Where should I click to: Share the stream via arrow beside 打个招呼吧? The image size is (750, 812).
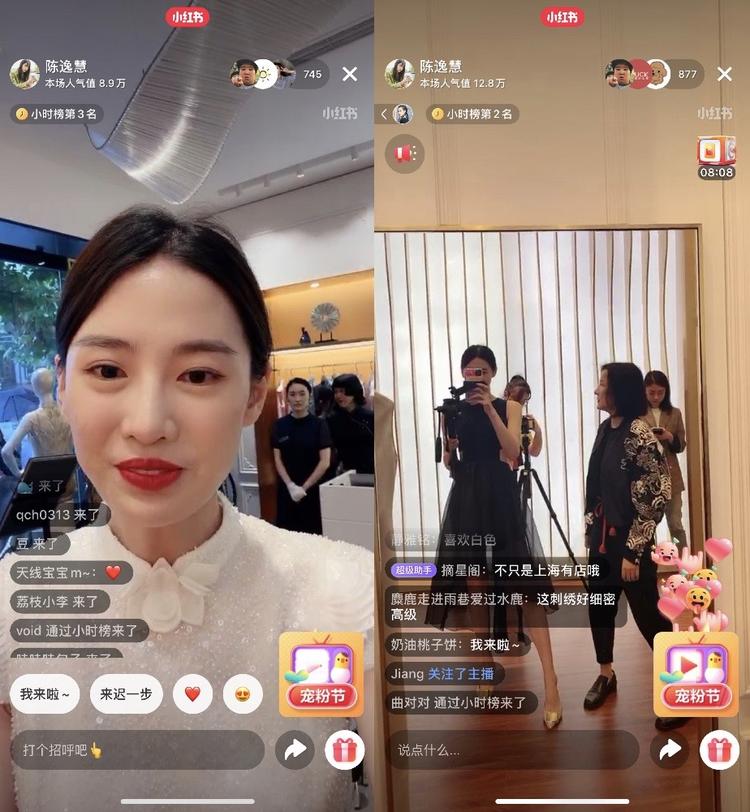pyautogui.click(x=295, y=749)
